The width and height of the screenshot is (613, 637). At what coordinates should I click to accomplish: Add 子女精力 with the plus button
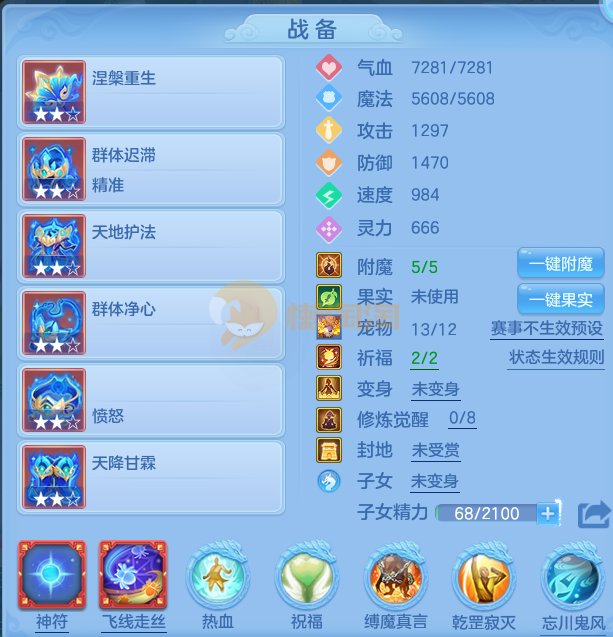(547, 513)
